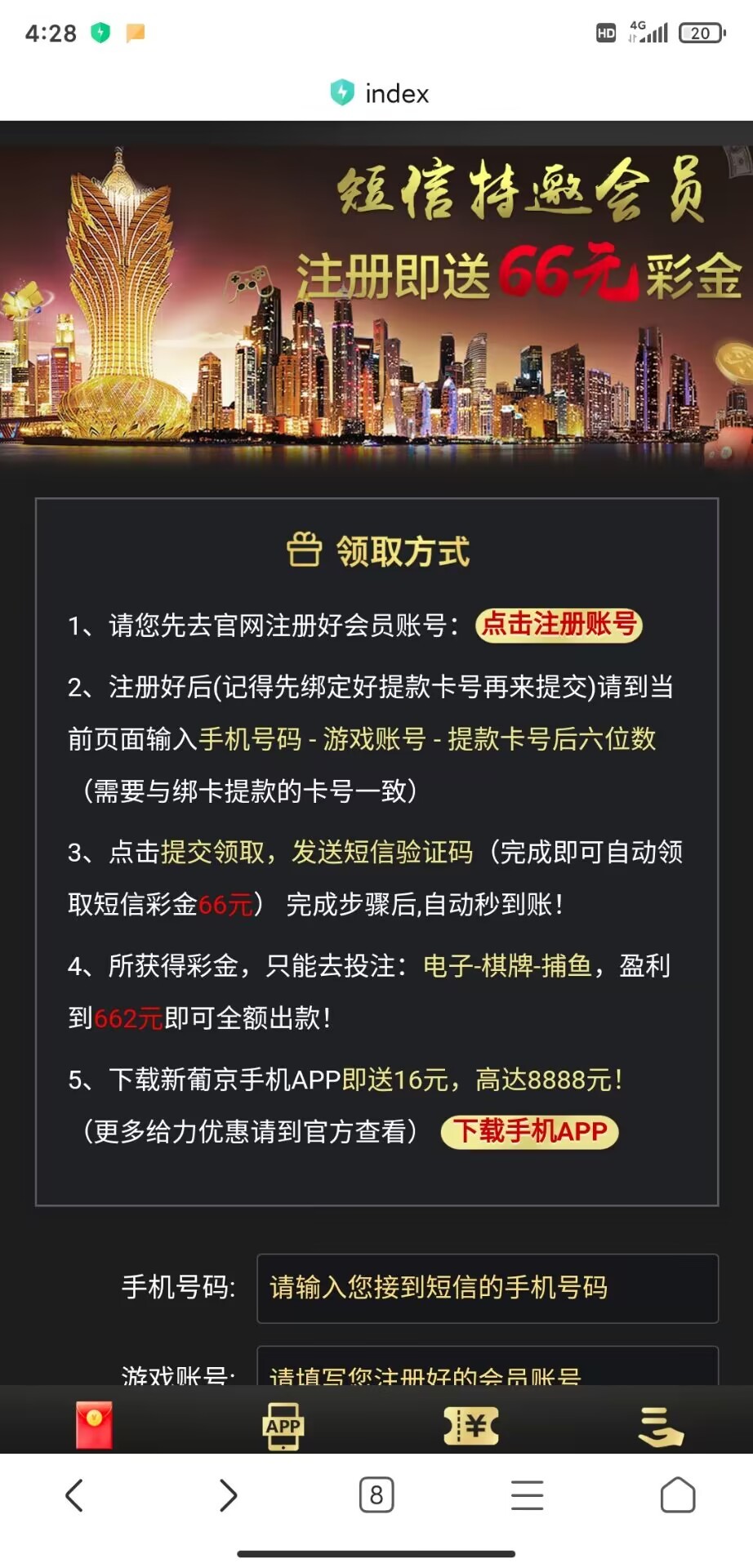Tap the 点击注册账号 register button

pyautogui.click(x=559, y=625)
